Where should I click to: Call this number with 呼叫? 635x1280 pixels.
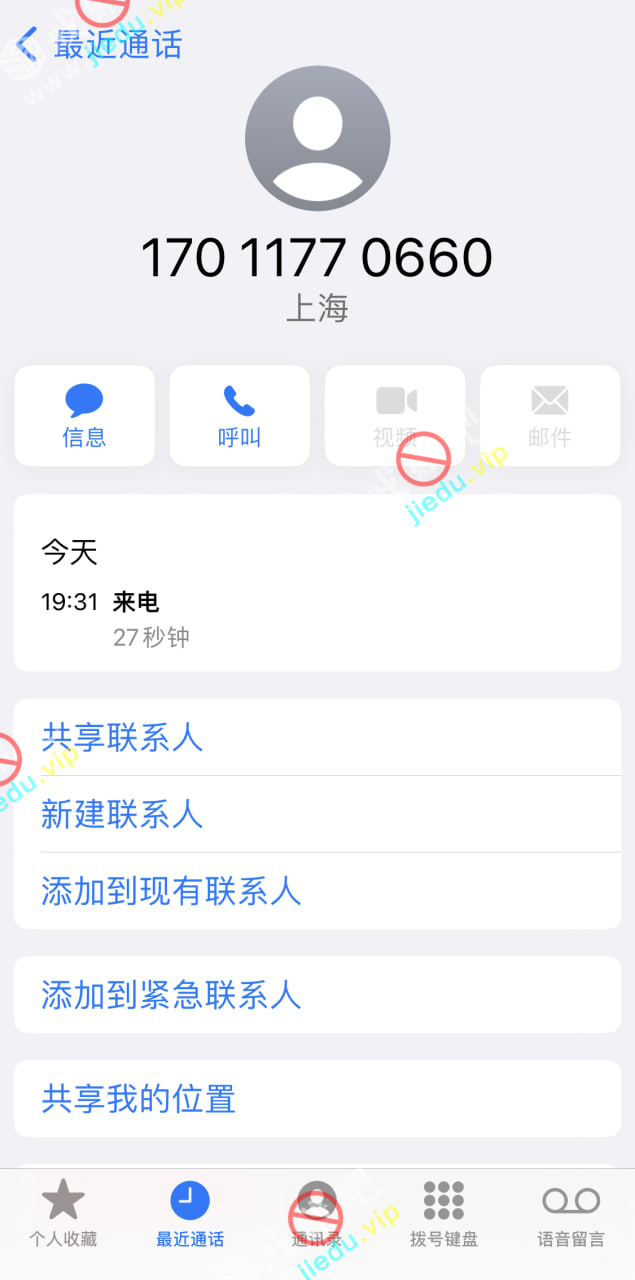[239, 416]
